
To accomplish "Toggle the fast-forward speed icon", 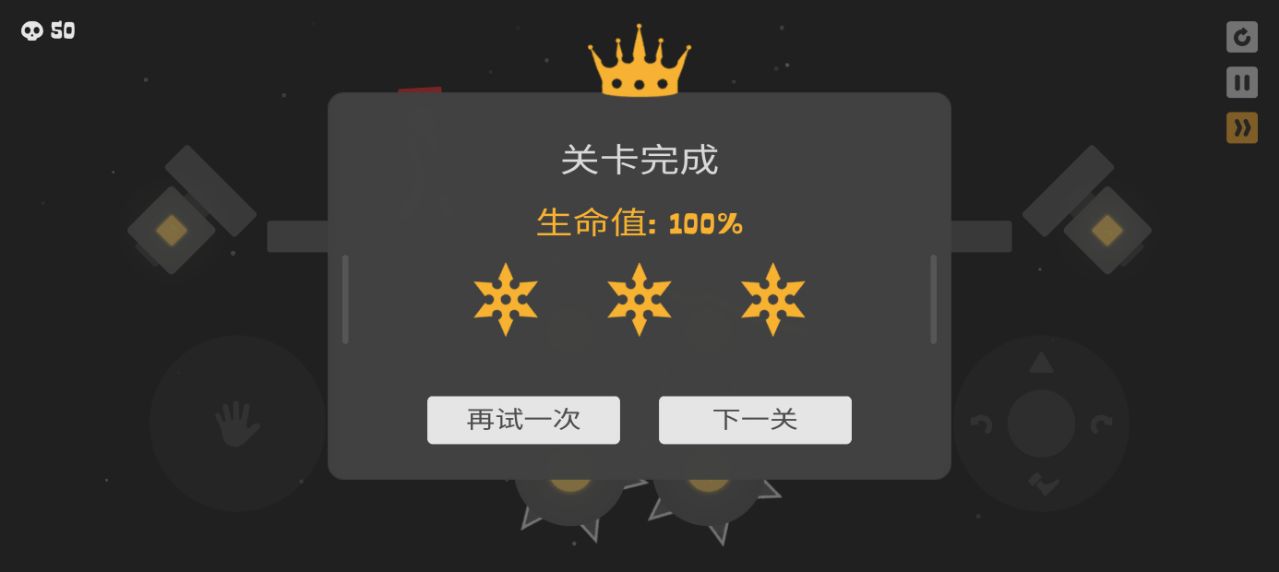I will pyautogui.click(x=1242, y=127).
